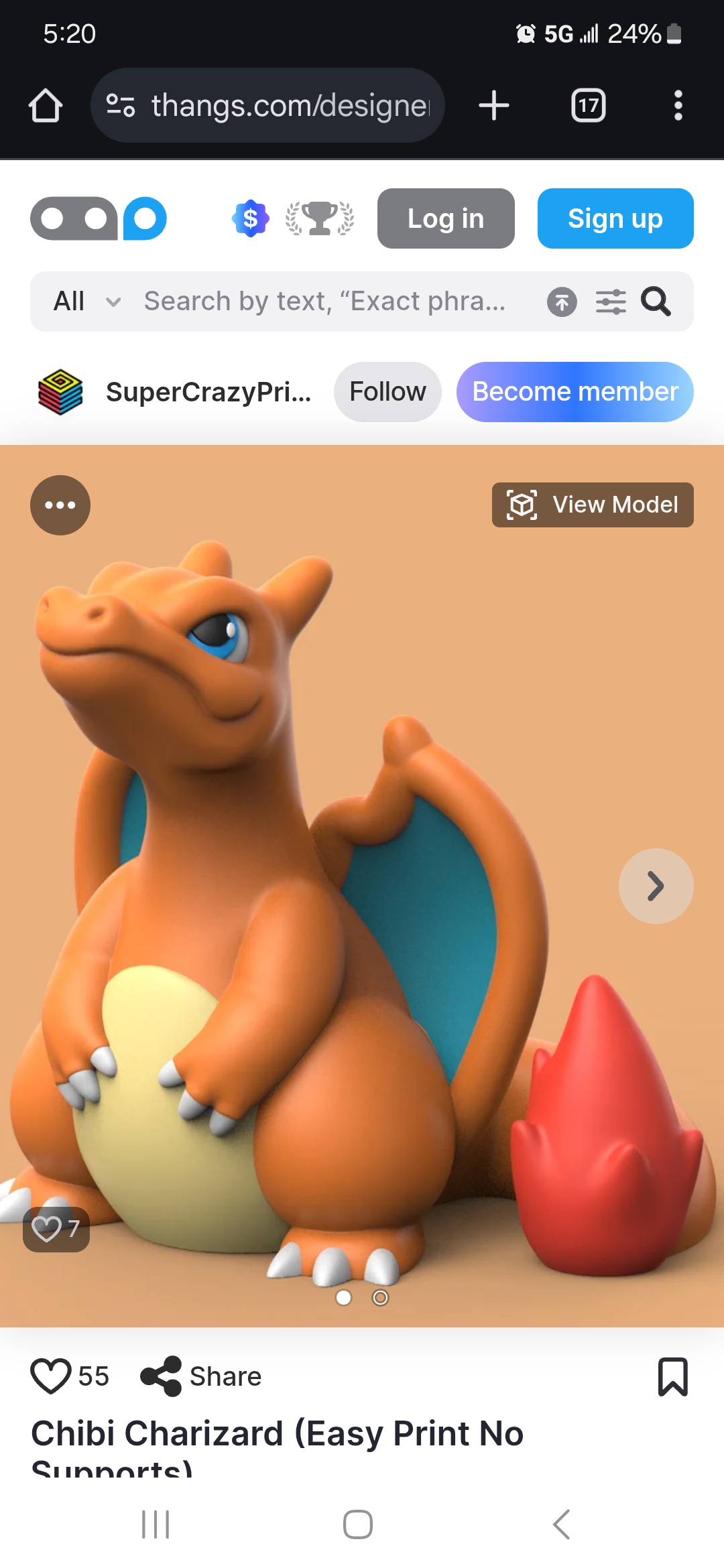Open View Model 3D viewer
The image size is (724, 1568).
(x=593, y=505)
